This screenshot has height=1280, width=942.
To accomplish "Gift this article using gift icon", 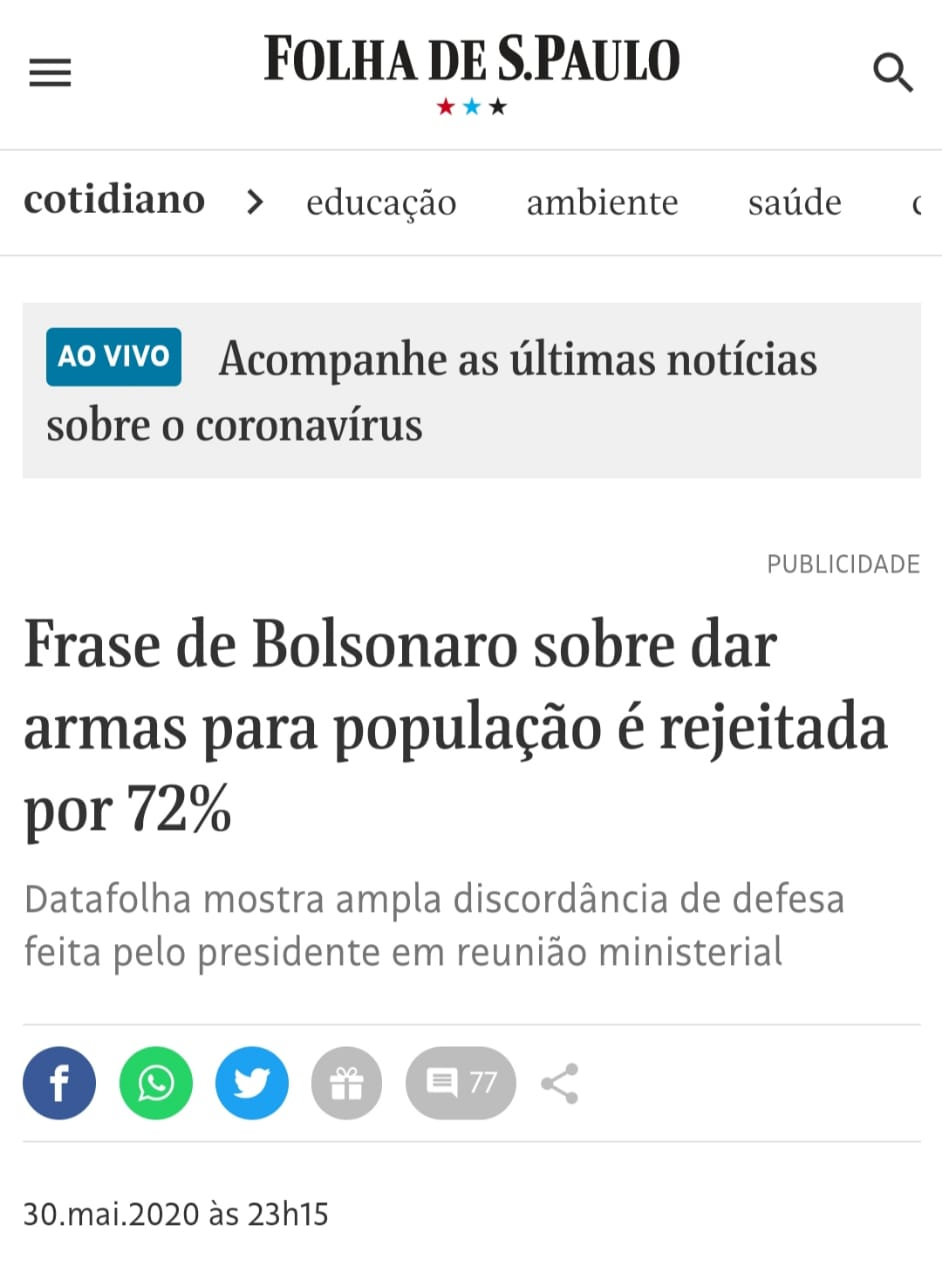I will click(x=347, y=1083).
